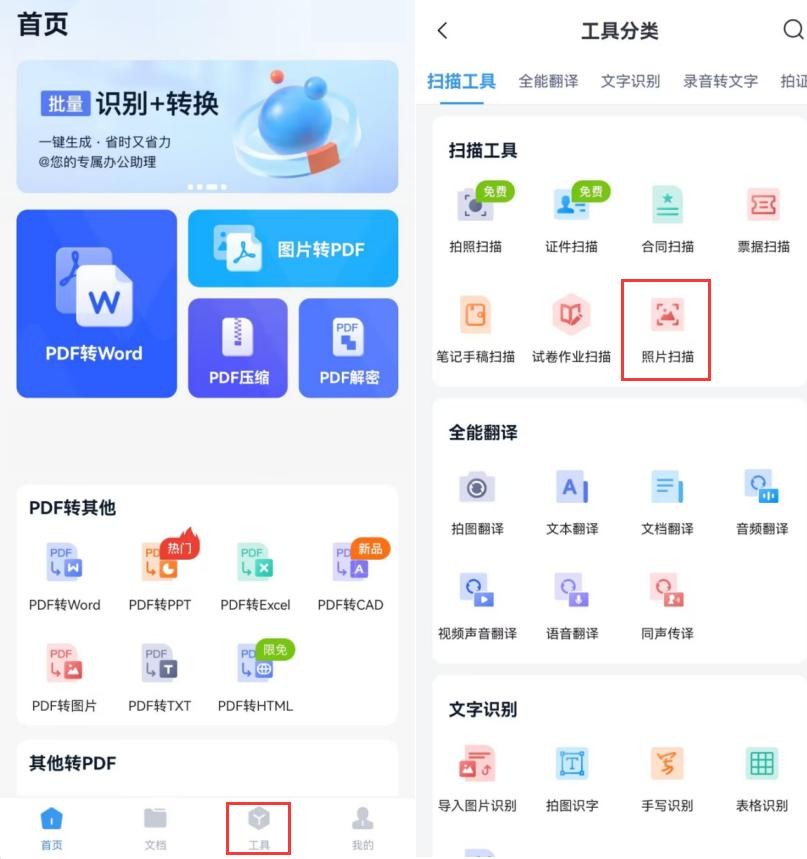Open the free 拍照扫描 tool
The width and height of the screenshot is (807, 859).
[476, 218]
